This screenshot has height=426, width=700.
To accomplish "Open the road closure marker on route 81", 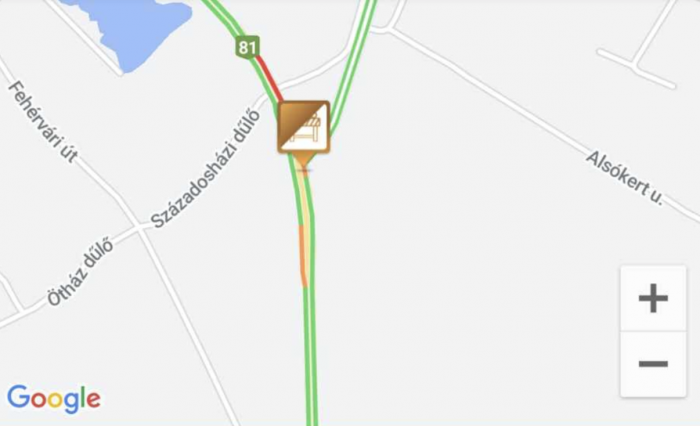I will [x=304, y=127].
